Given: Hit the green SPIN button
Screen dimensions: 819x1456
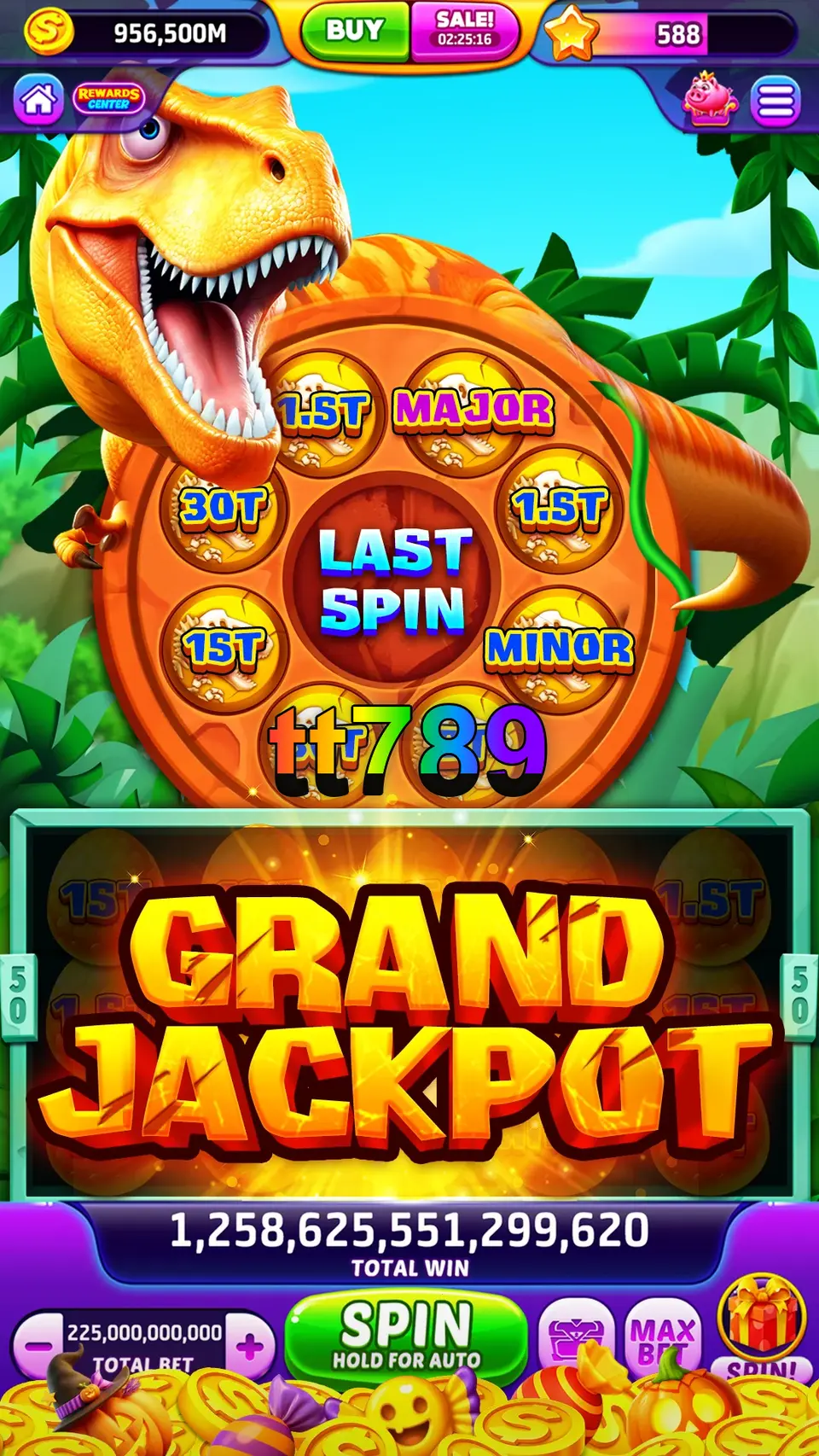Looking at the screenshot, I should tap(406, 1335).
